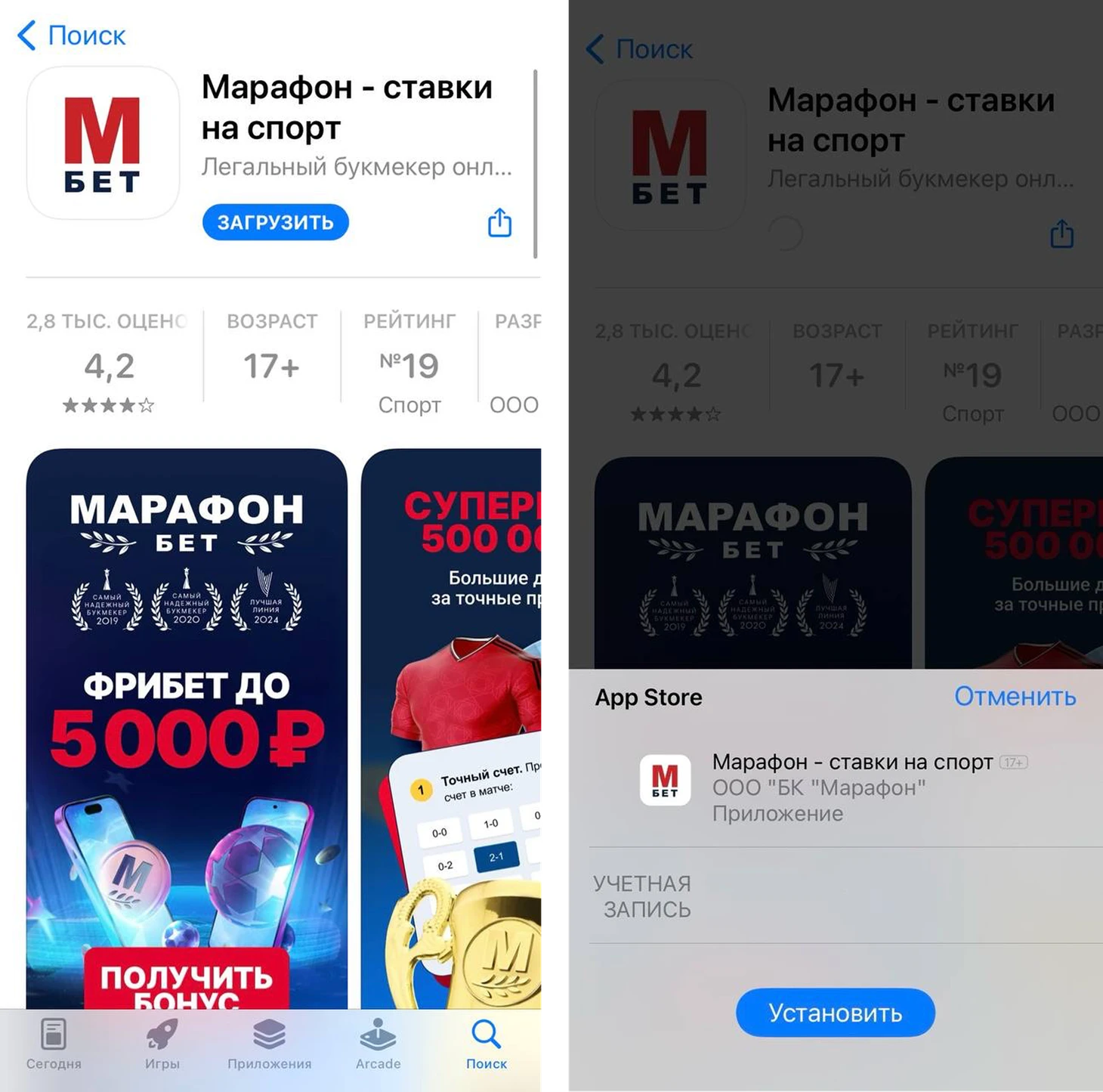Screen dimensions: 1103x1092
Task: Cancel the purchase sheet with Отменить
Action: 1015,696
